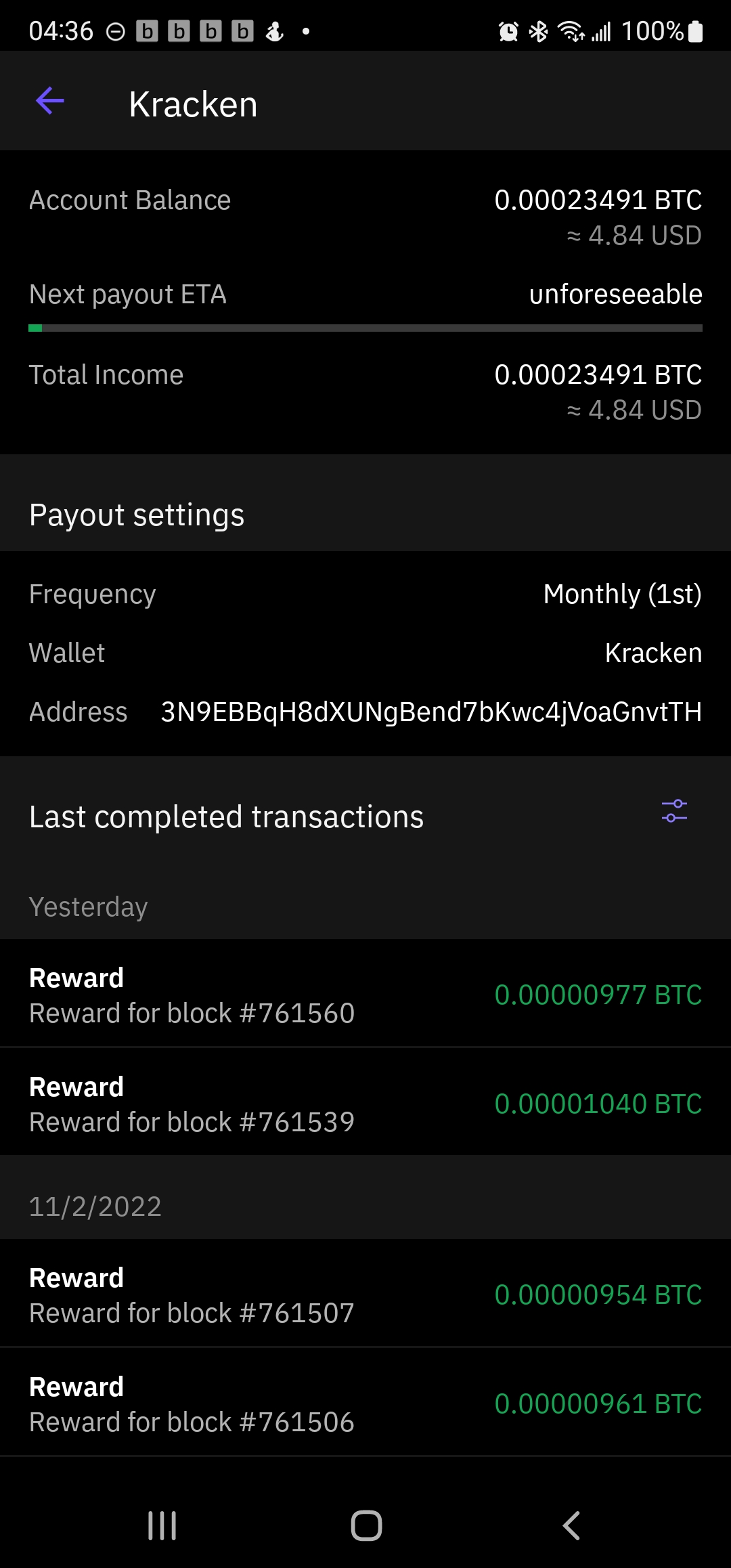Tap the system home button
This screenshot has width=731, height=1568.
pos(366,1525)
